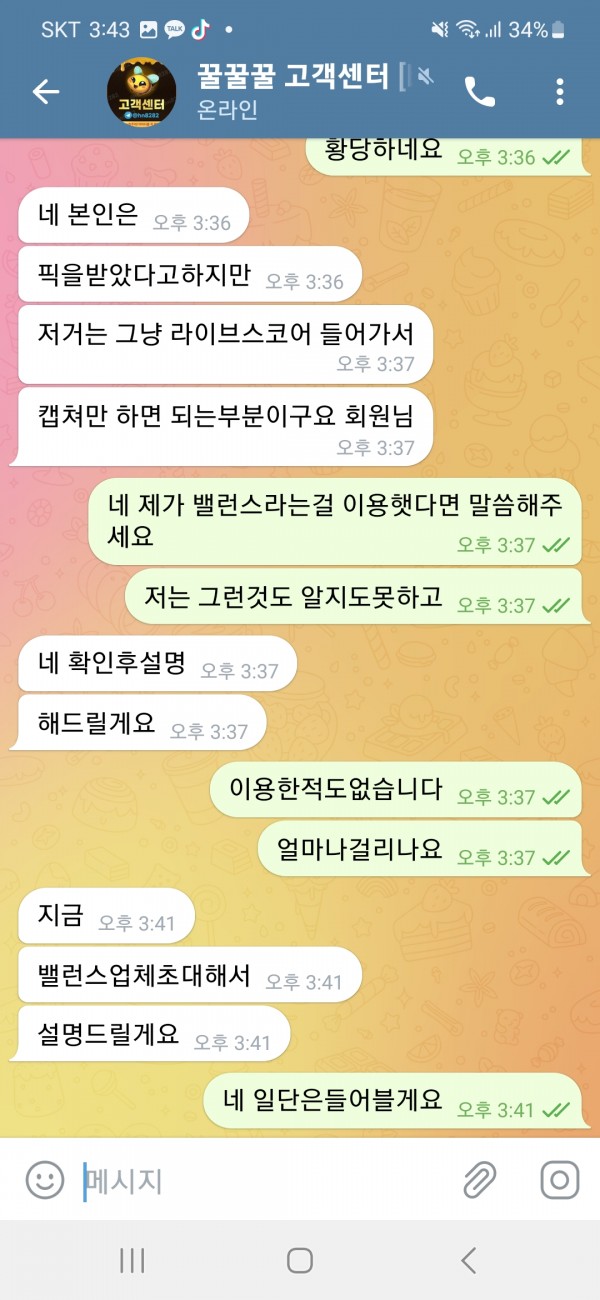
Task: Open the emoji picker
Action: point(44,1181)
